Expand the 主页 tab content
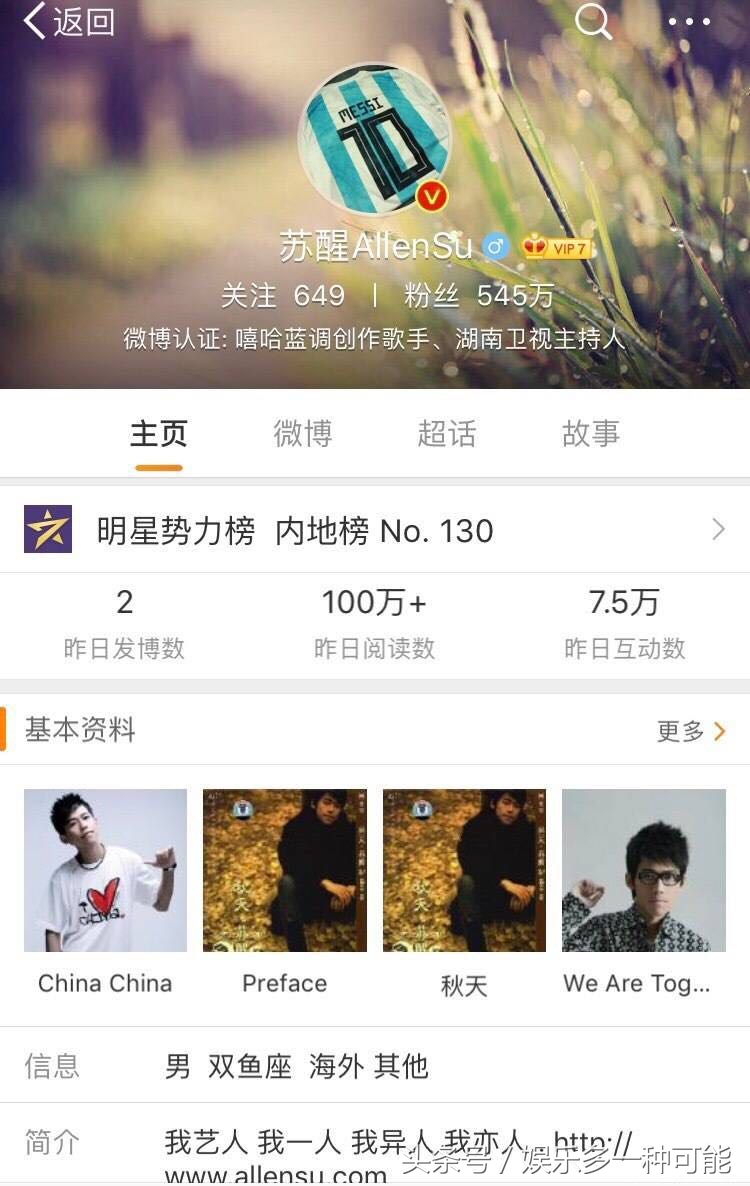 158,432
